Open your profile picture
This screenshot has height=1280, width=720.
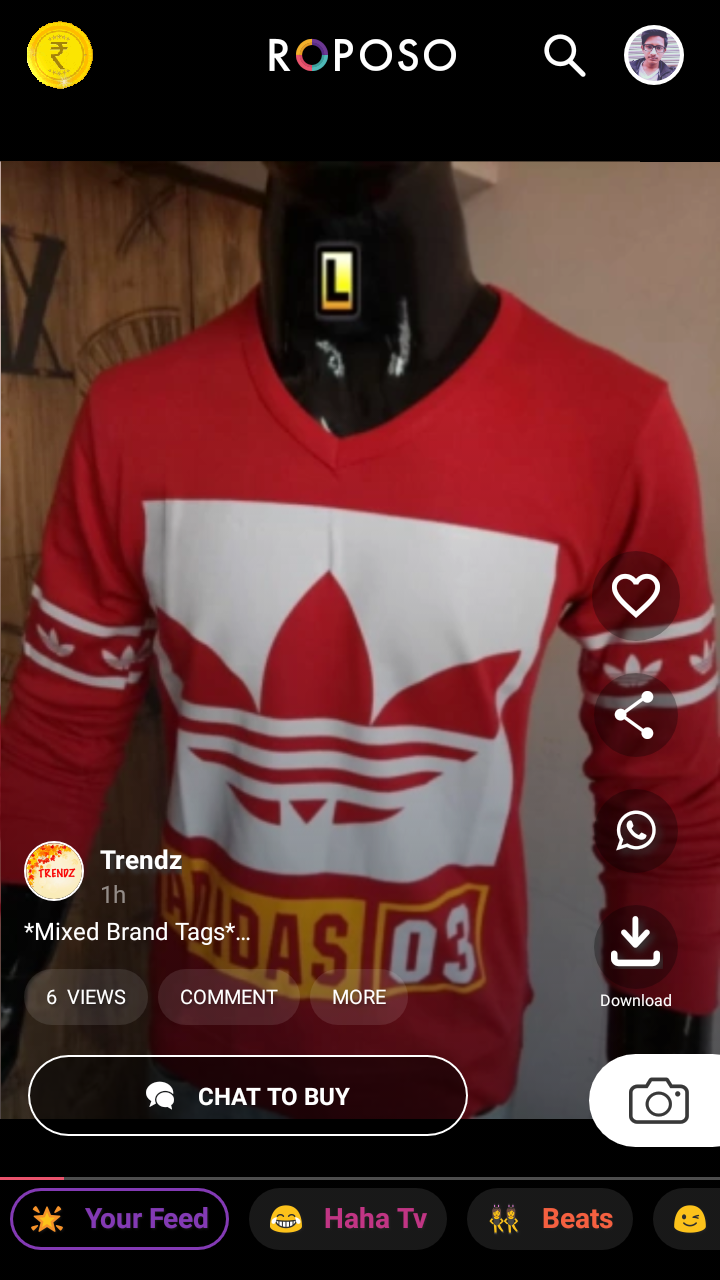tap(653, 55)
